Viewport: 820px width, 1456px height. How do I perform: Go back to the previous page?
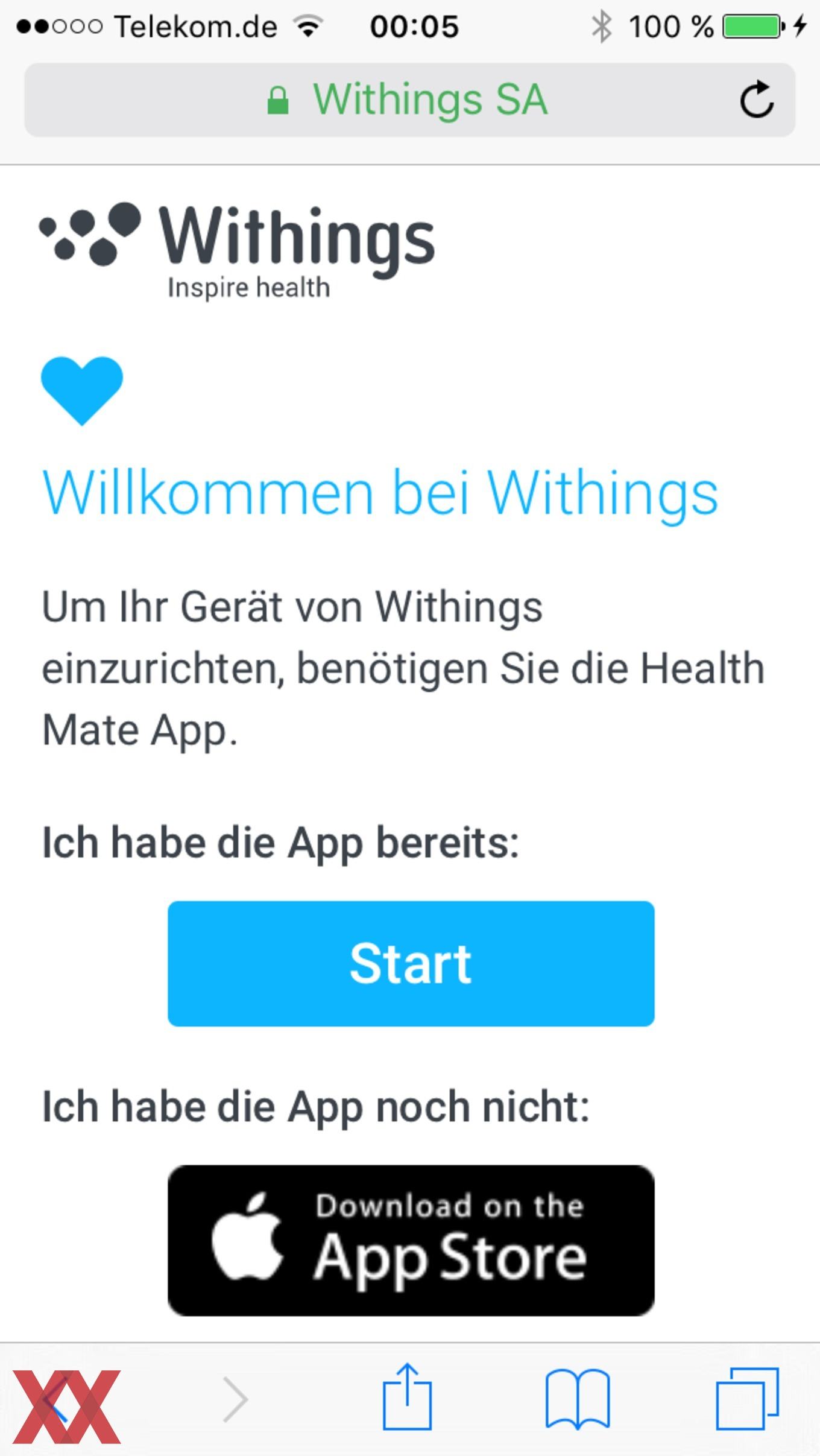[x=58, y=1399]
